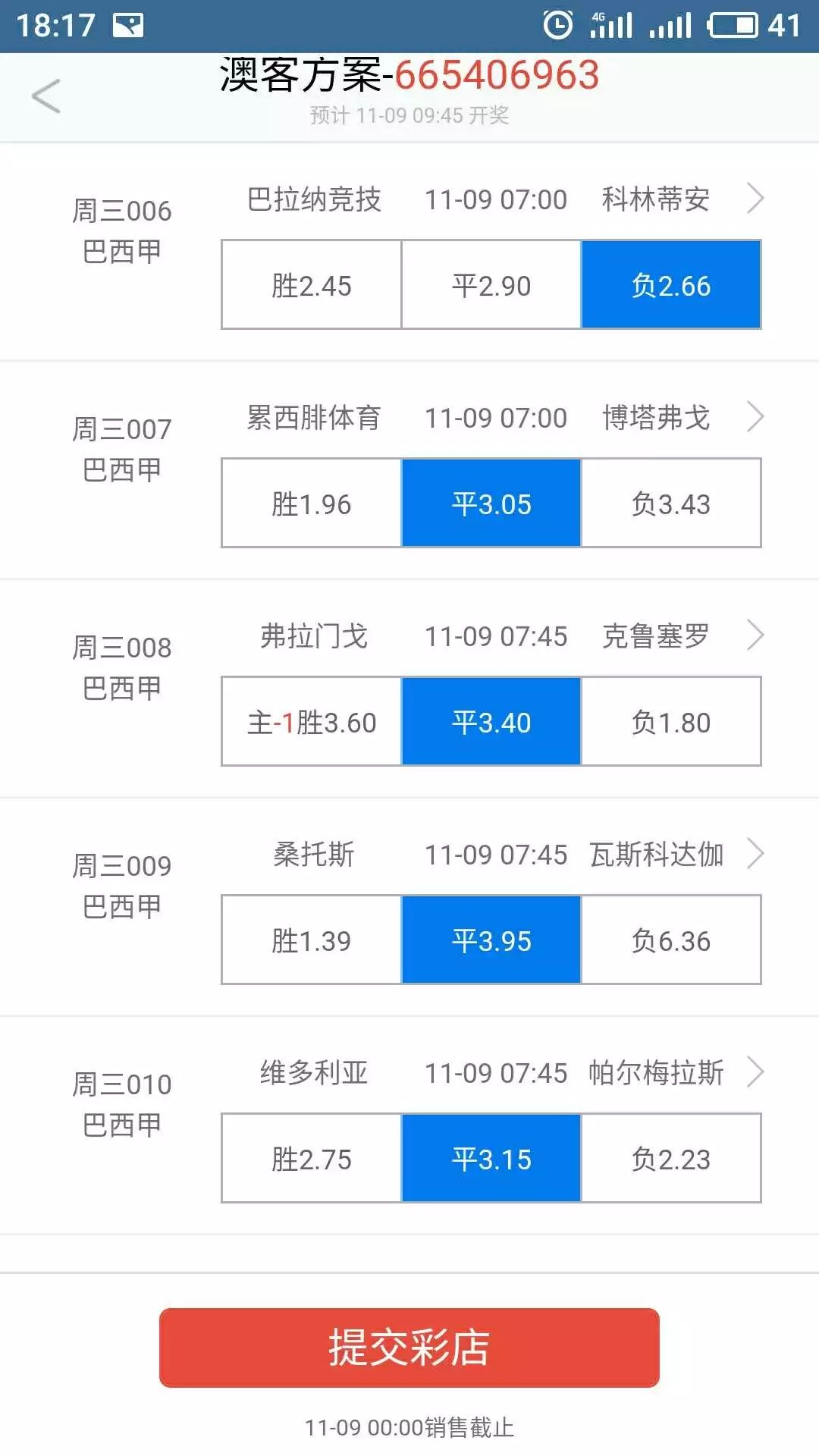Toggle 平3.95 odds for 桑托斯
Viewport: 819px width, 1456px height.
[x=491, y=940]
